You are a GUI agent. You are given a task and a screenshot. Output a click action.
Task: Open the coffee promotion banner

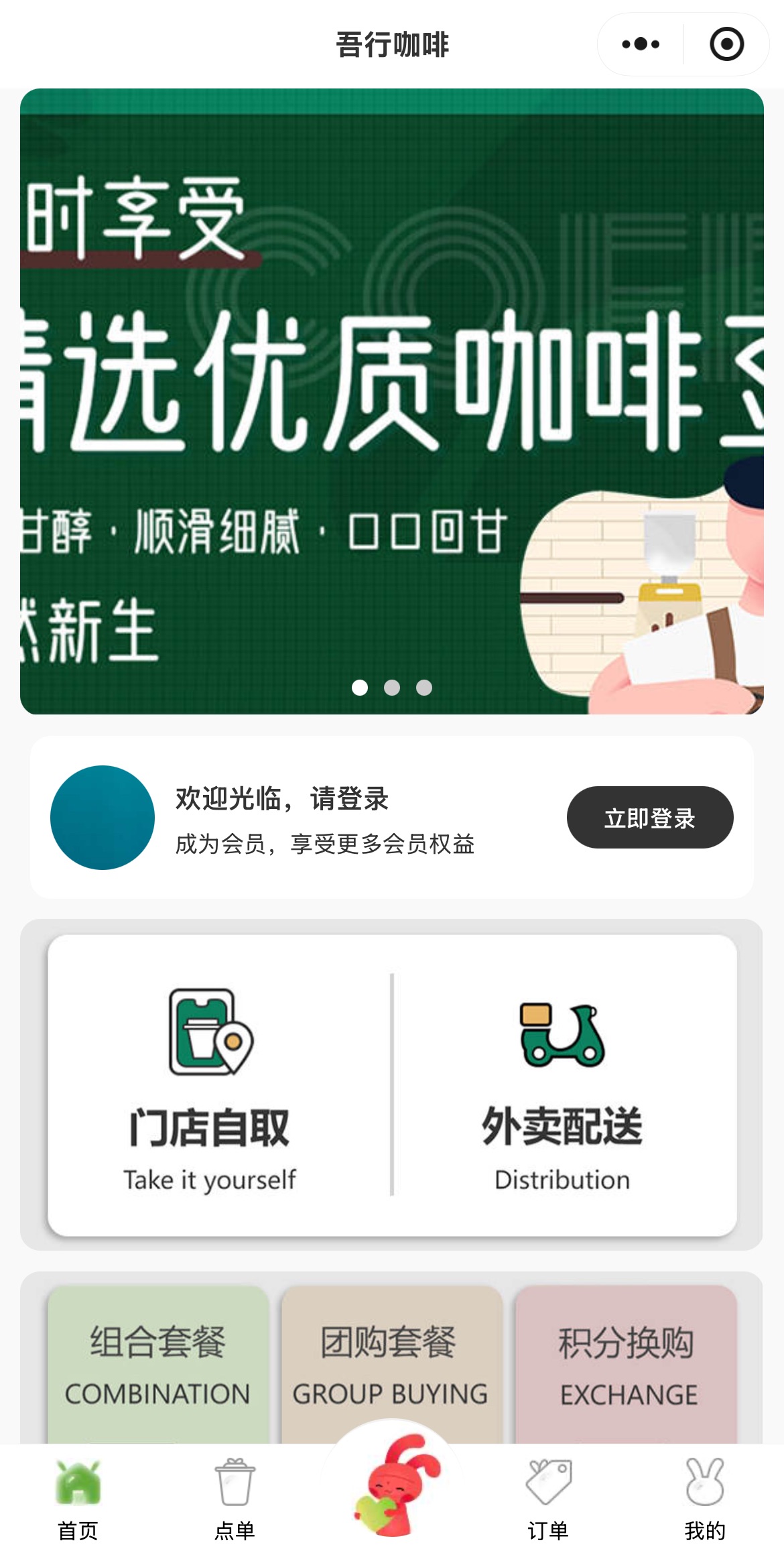pyautogui.click(x=391, y=402)
